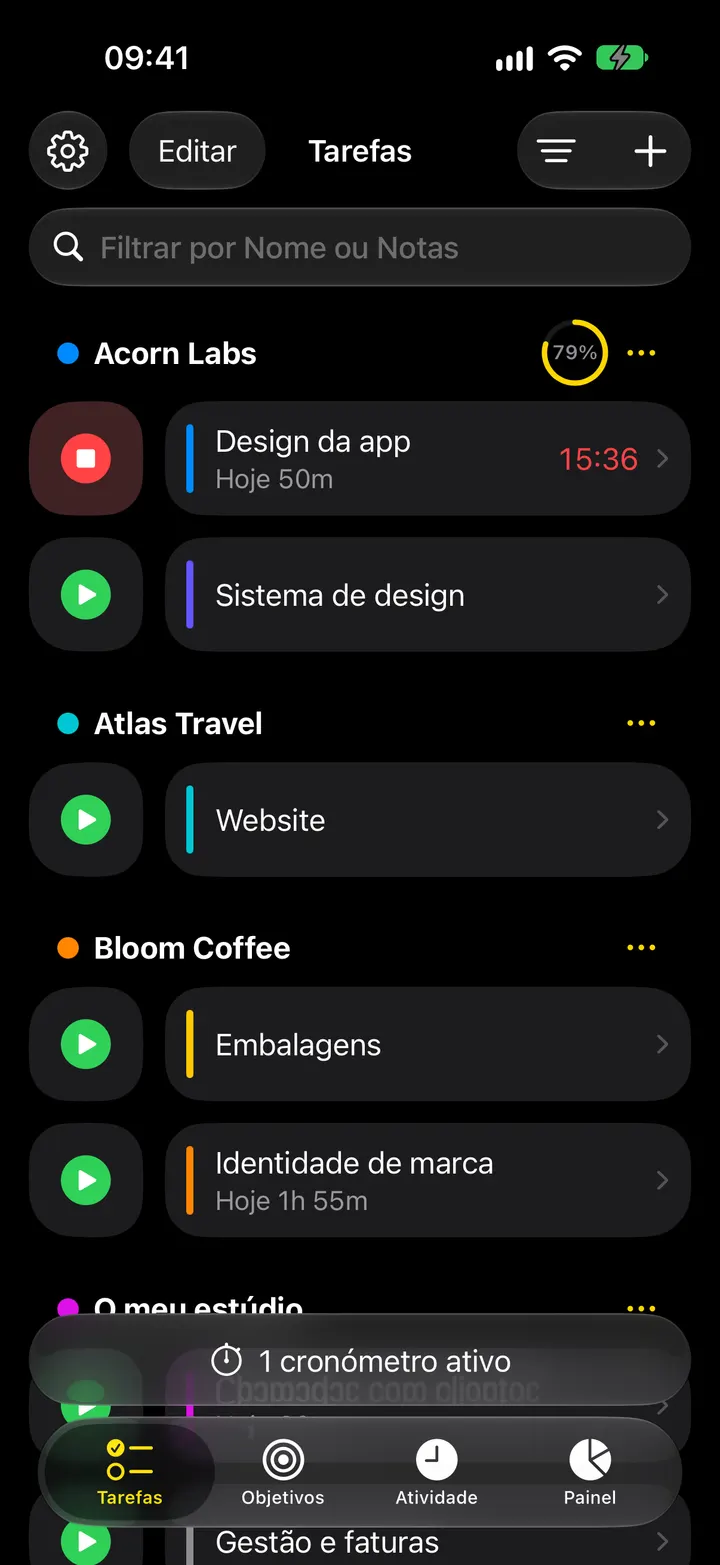
Task: Switch to the Painel tab
Action: click(x=590, y=1473)
